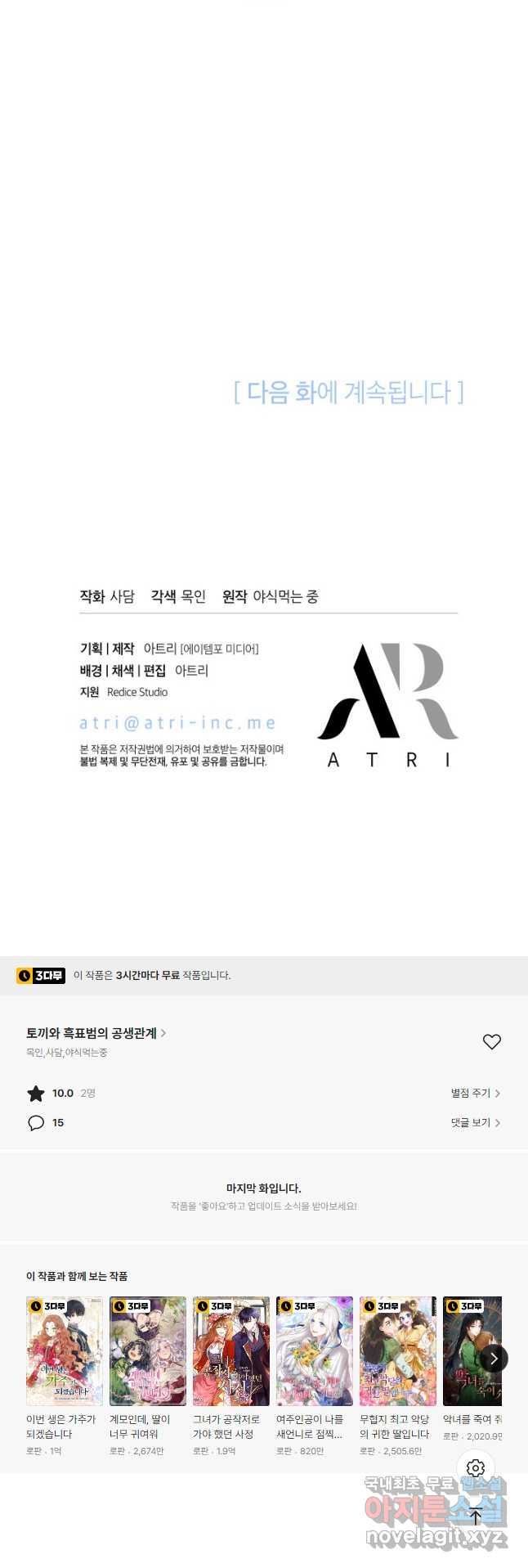Screen dimensions: 528x1568
Task: Open 무협지 최고 악당의 귀한 딸입니다
Action: [398, 1350]
